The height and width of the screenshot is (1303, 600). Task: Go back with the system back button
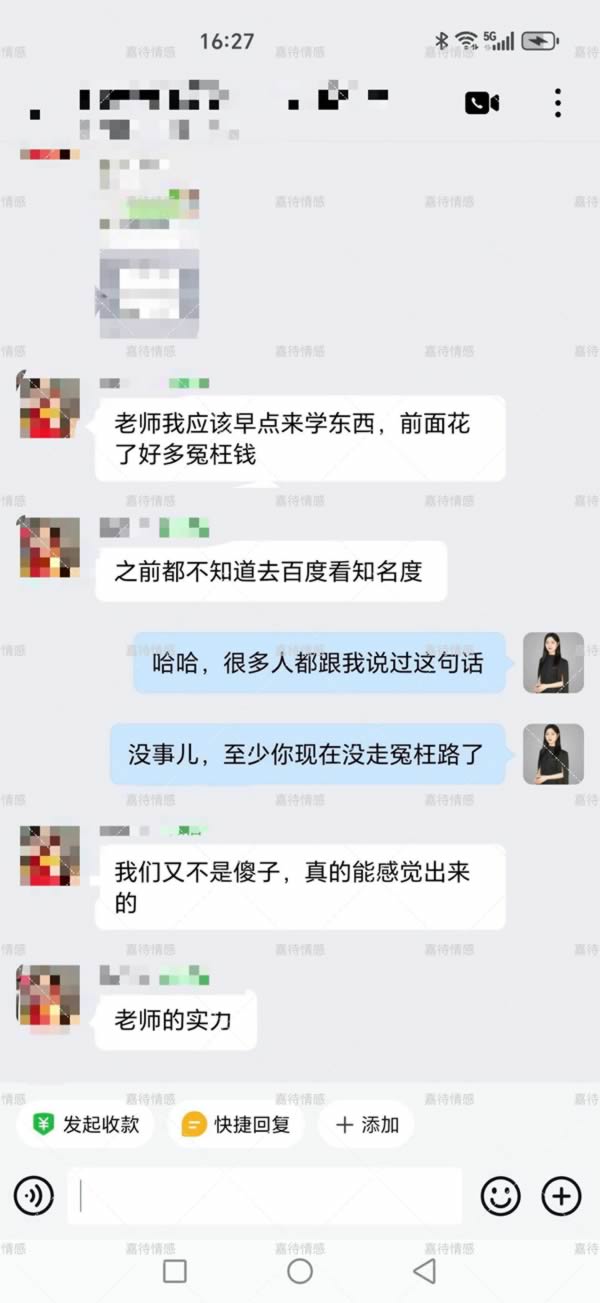(x=424, y=1271)
